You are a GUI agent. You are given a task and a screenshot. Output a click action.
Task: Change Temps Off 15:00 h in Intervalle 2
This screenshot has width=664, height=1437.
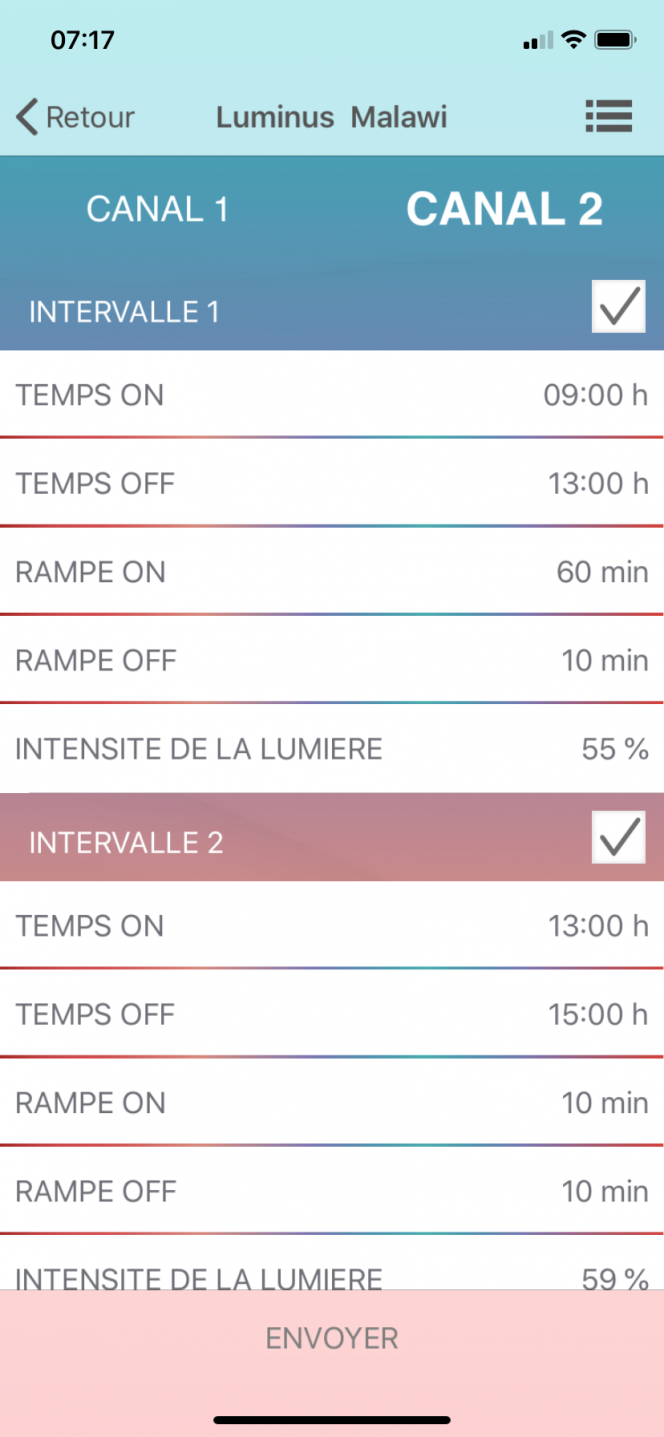pos(332,1014)
